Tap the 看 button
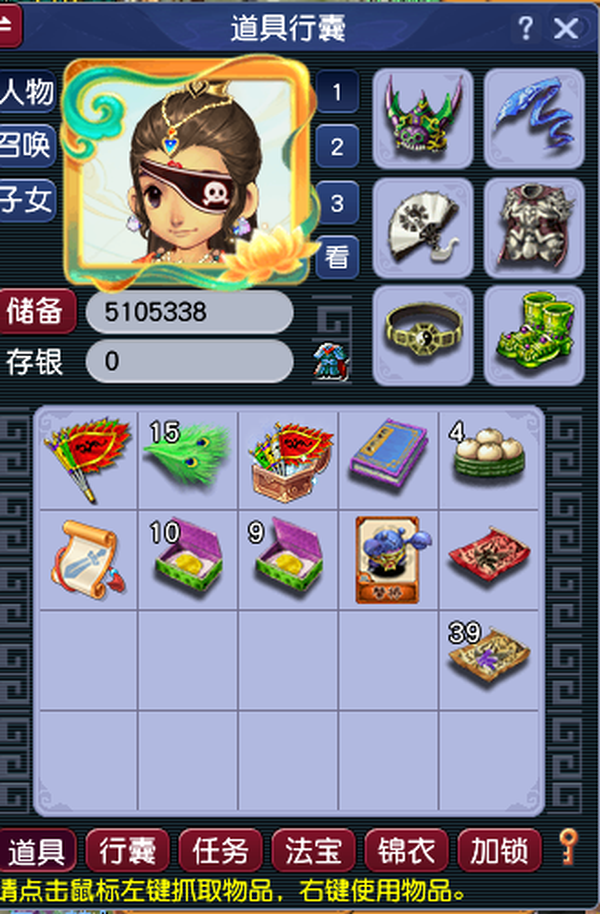The width and height of the screenshot is (600, 914). click(x=337, y=256)
